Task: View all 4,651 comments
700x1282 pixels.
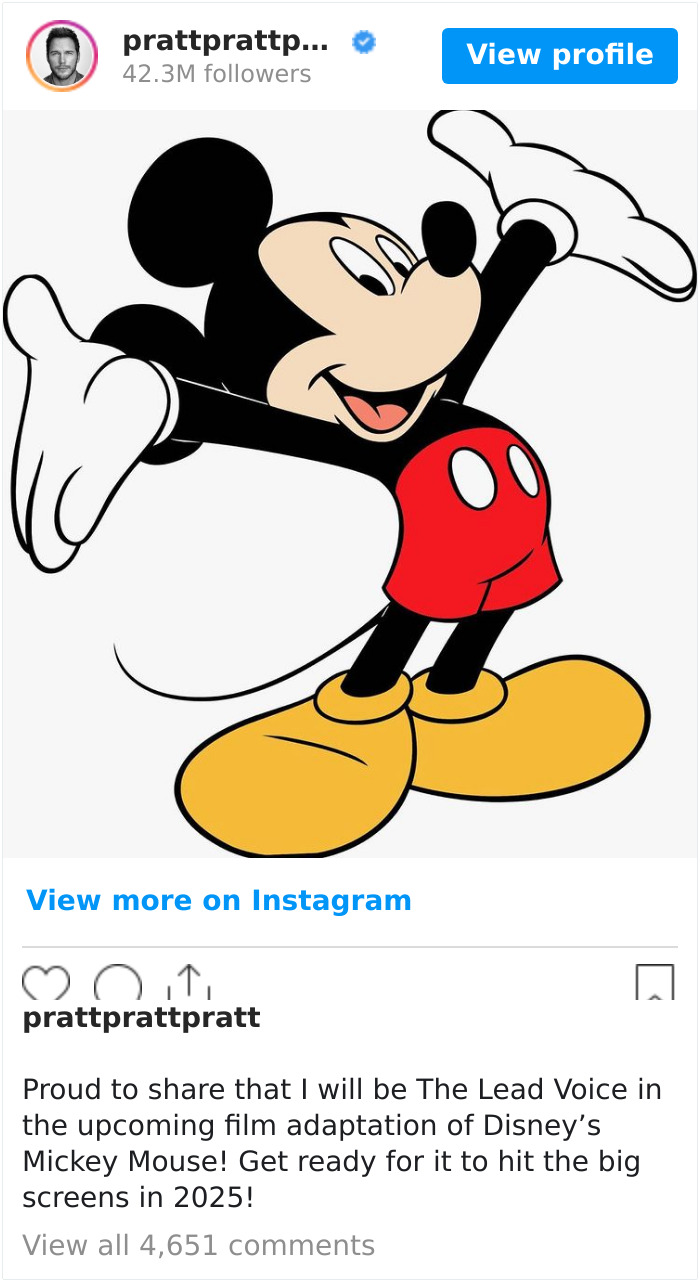Action: click(x=198, y=1245)
